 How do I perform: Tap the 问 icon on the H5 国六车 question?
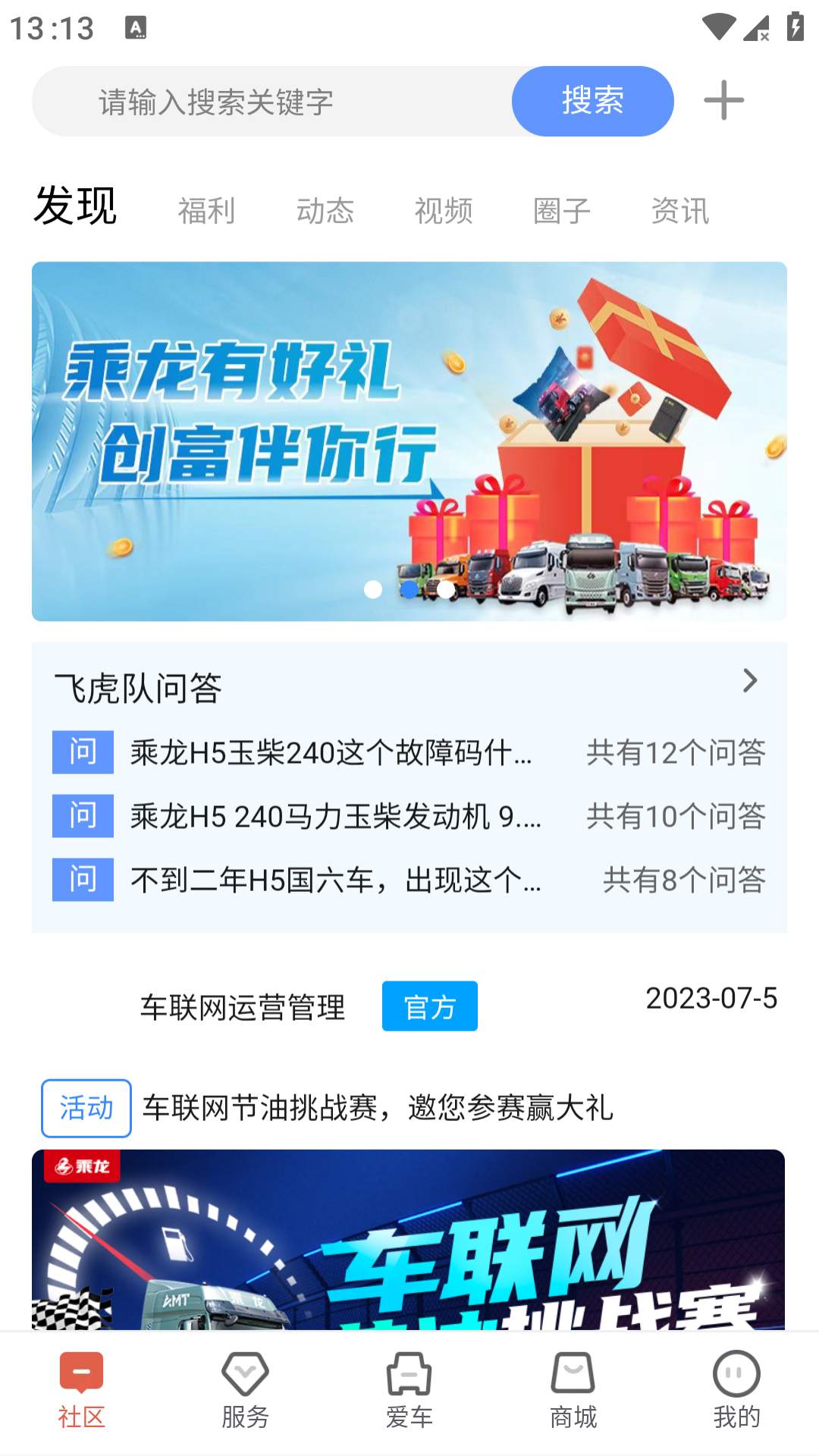click(x=82, y=880)
